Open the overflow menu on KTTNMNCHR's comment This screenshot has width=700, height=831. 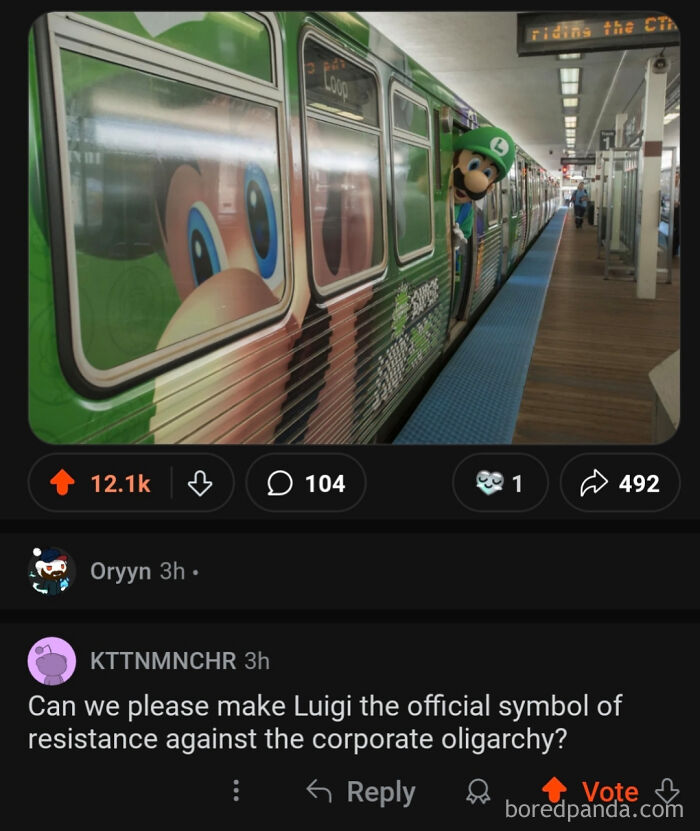pyautogui.click(x=236, y=792)
